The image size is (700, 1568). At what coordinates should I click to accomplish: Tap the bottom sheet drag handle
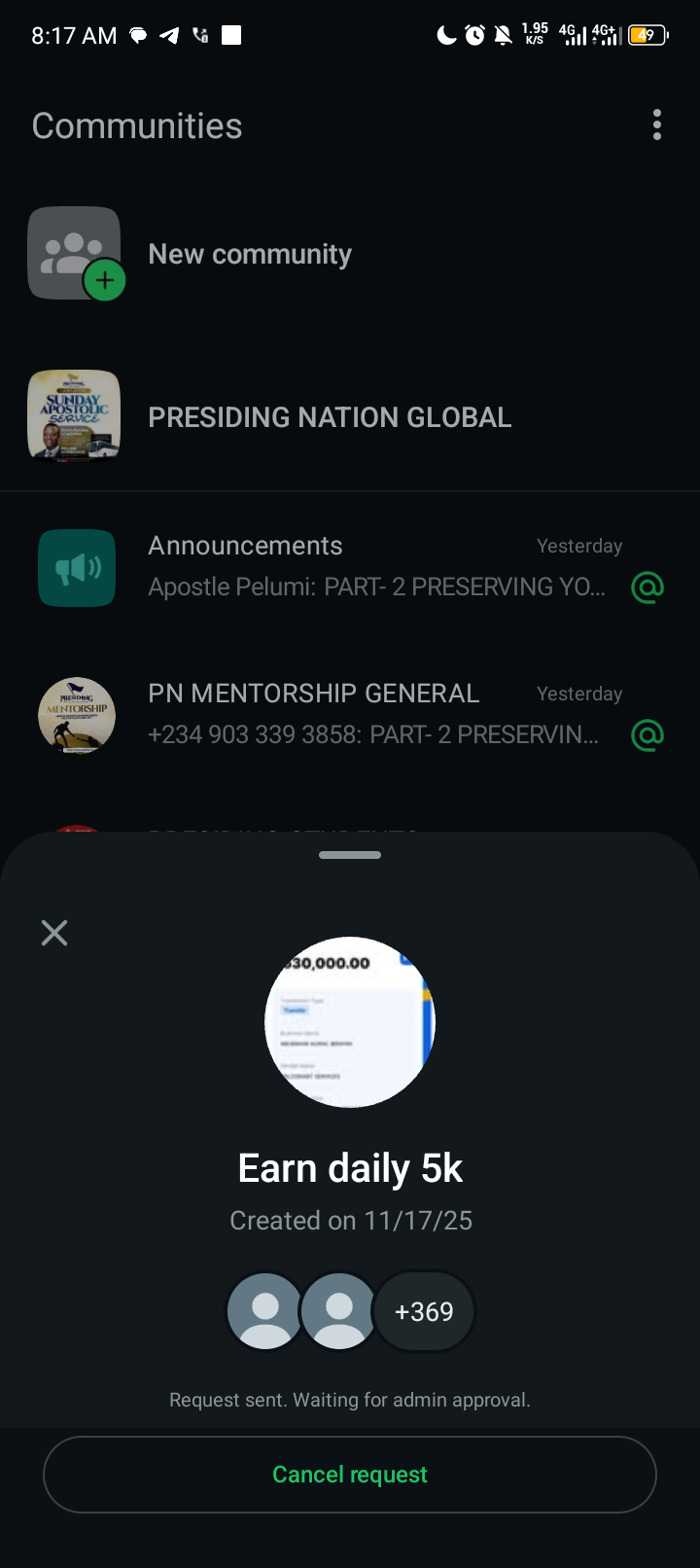coord(350,855)
